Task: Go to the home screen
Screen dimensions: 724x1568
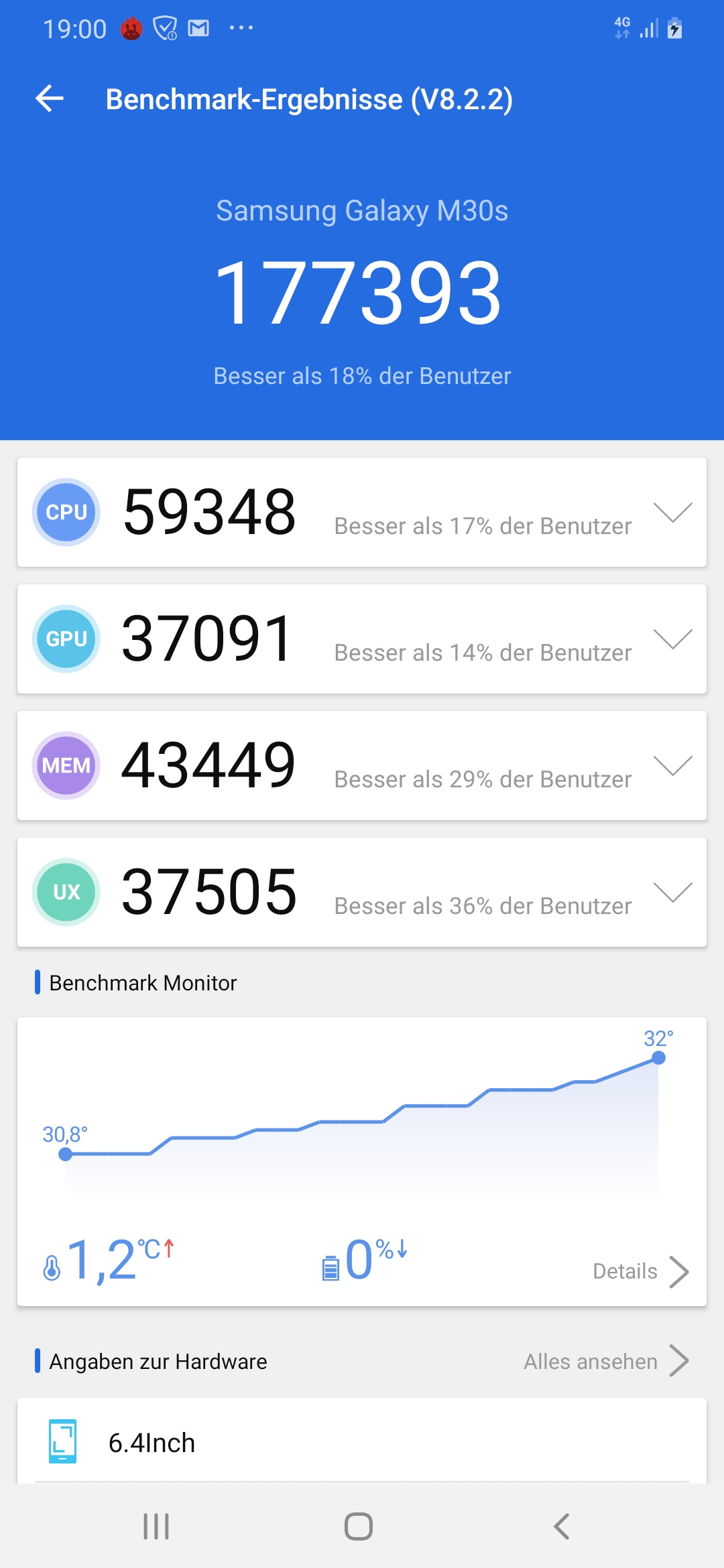Action: (x=359, y=1526)
